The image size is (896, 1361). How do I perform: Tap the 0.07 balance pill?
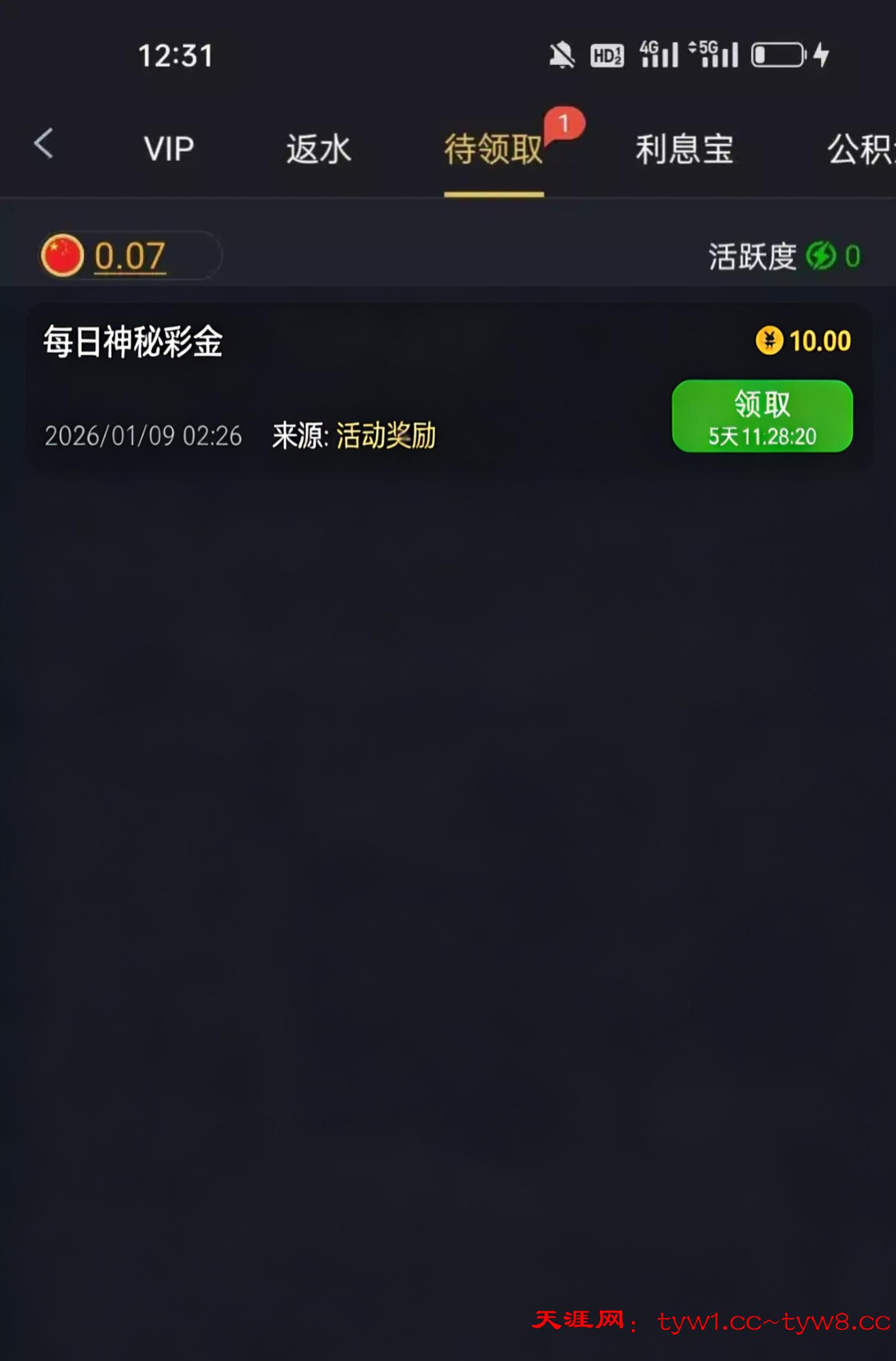point(130,256)
